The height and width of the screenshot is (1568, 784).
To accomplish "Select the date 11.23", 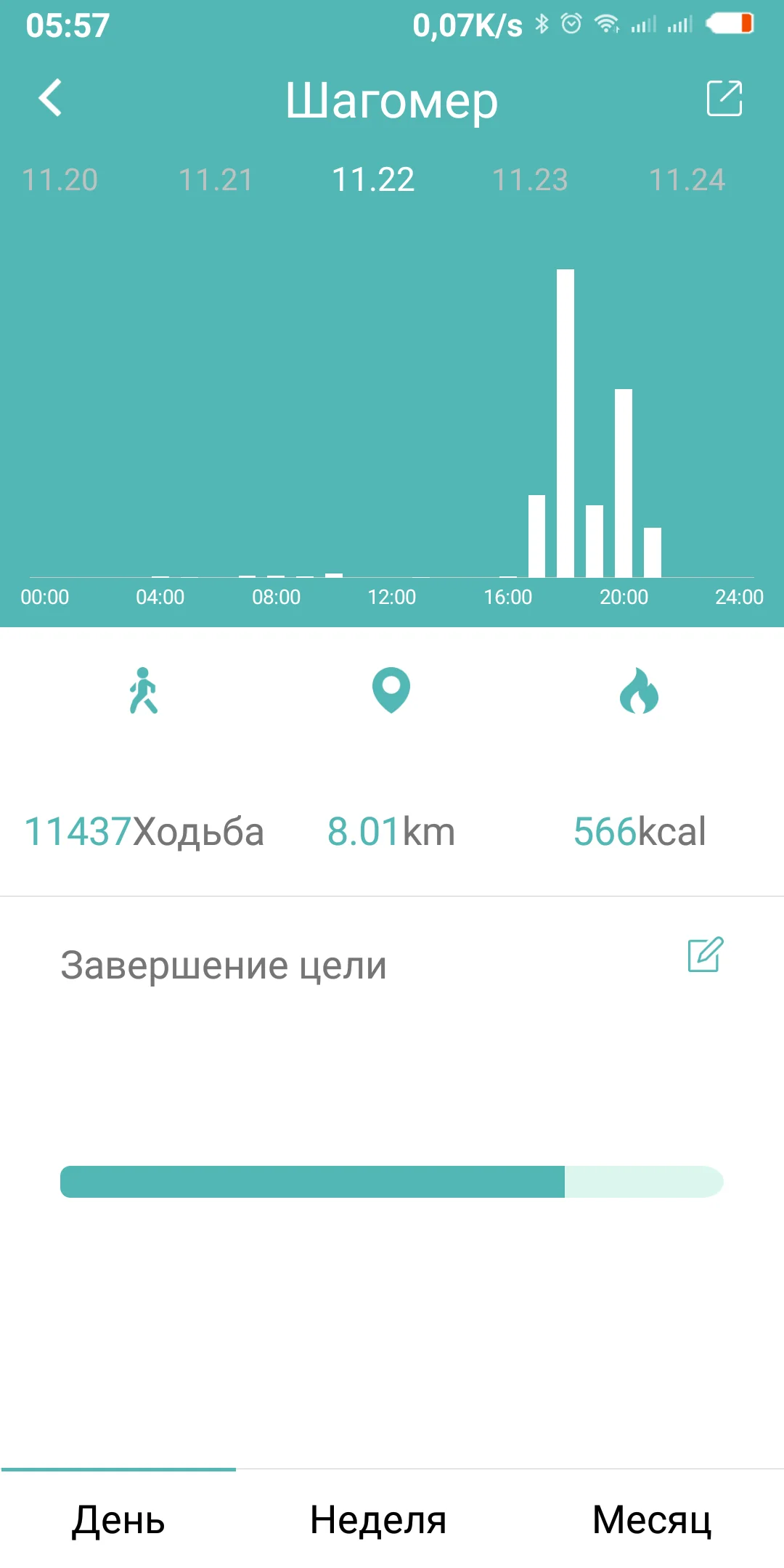I will tap(530, 180).
